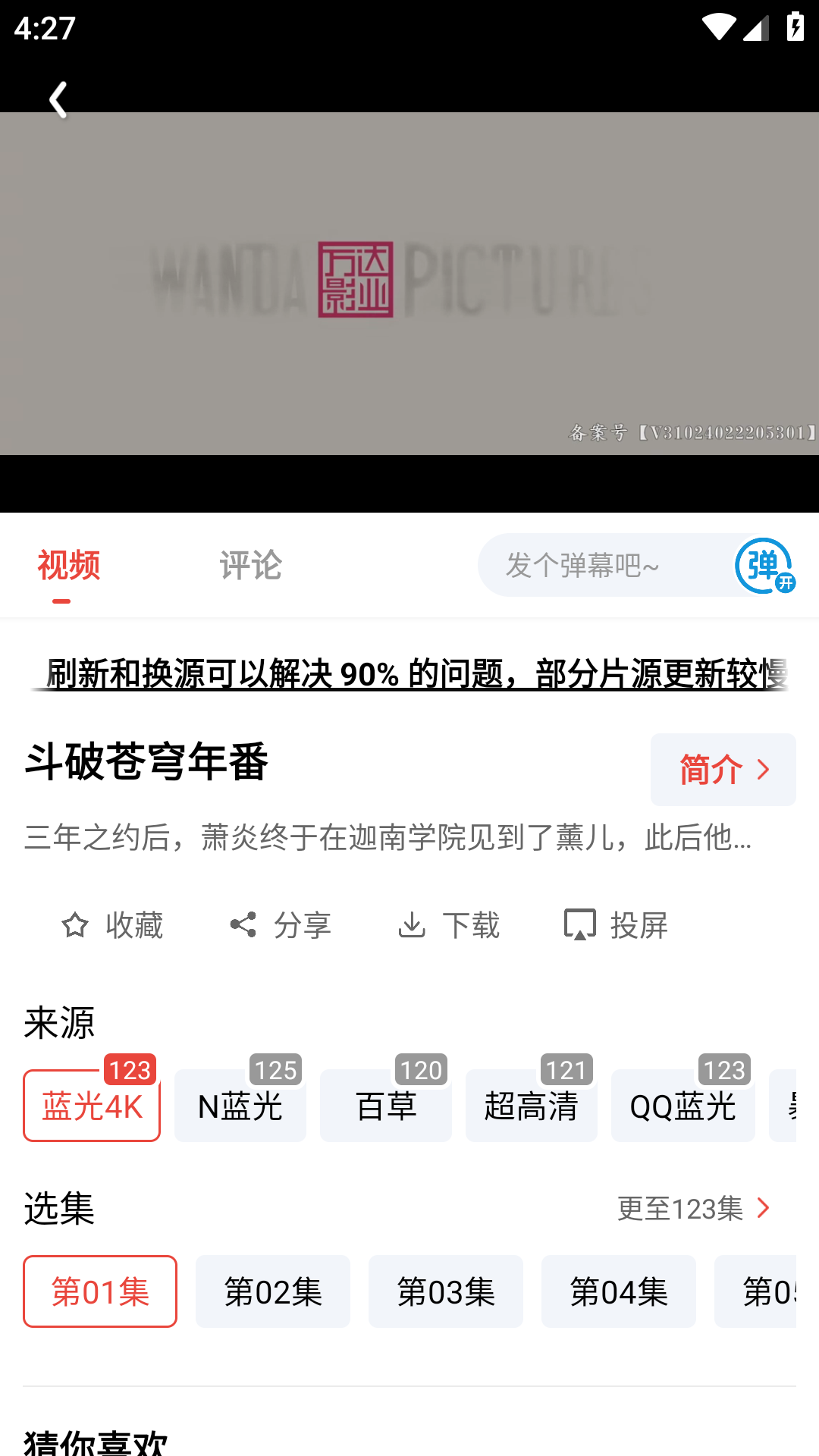Select the 蓝光4K source
The image size is (819, 1456).
(92, 1106)
